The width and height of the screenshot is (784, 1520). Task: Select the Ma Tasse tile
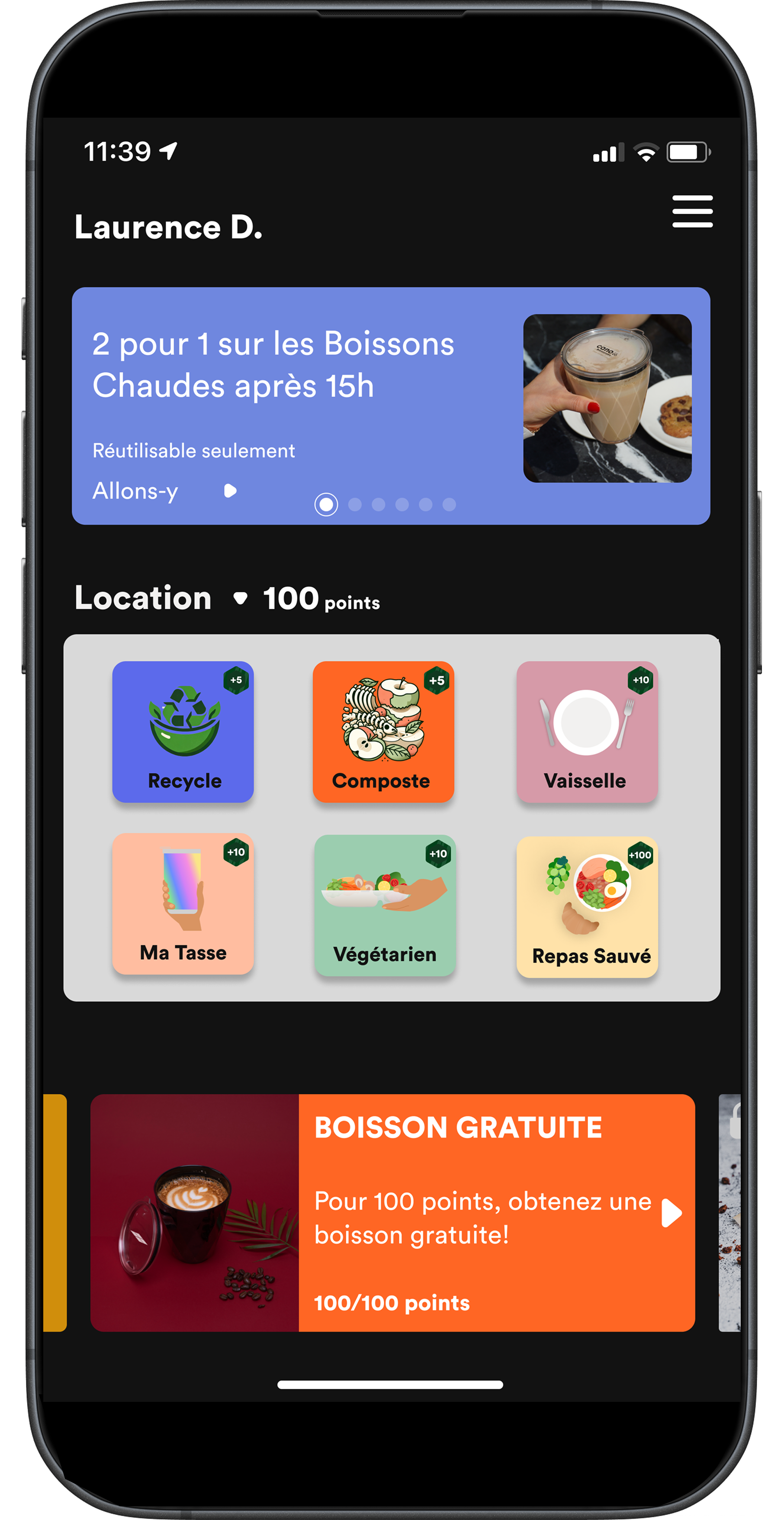183,903
